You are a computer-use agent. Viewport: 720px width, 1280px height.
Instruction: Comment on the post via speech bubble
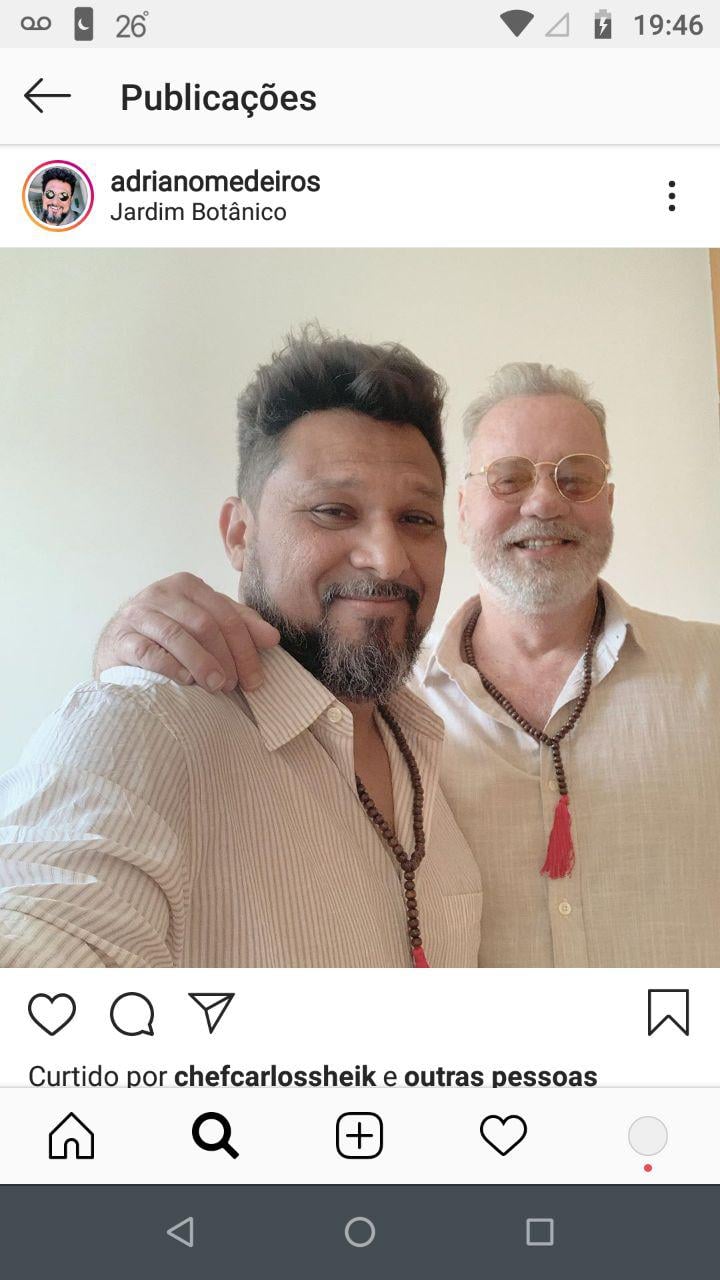click(132, 1014)
